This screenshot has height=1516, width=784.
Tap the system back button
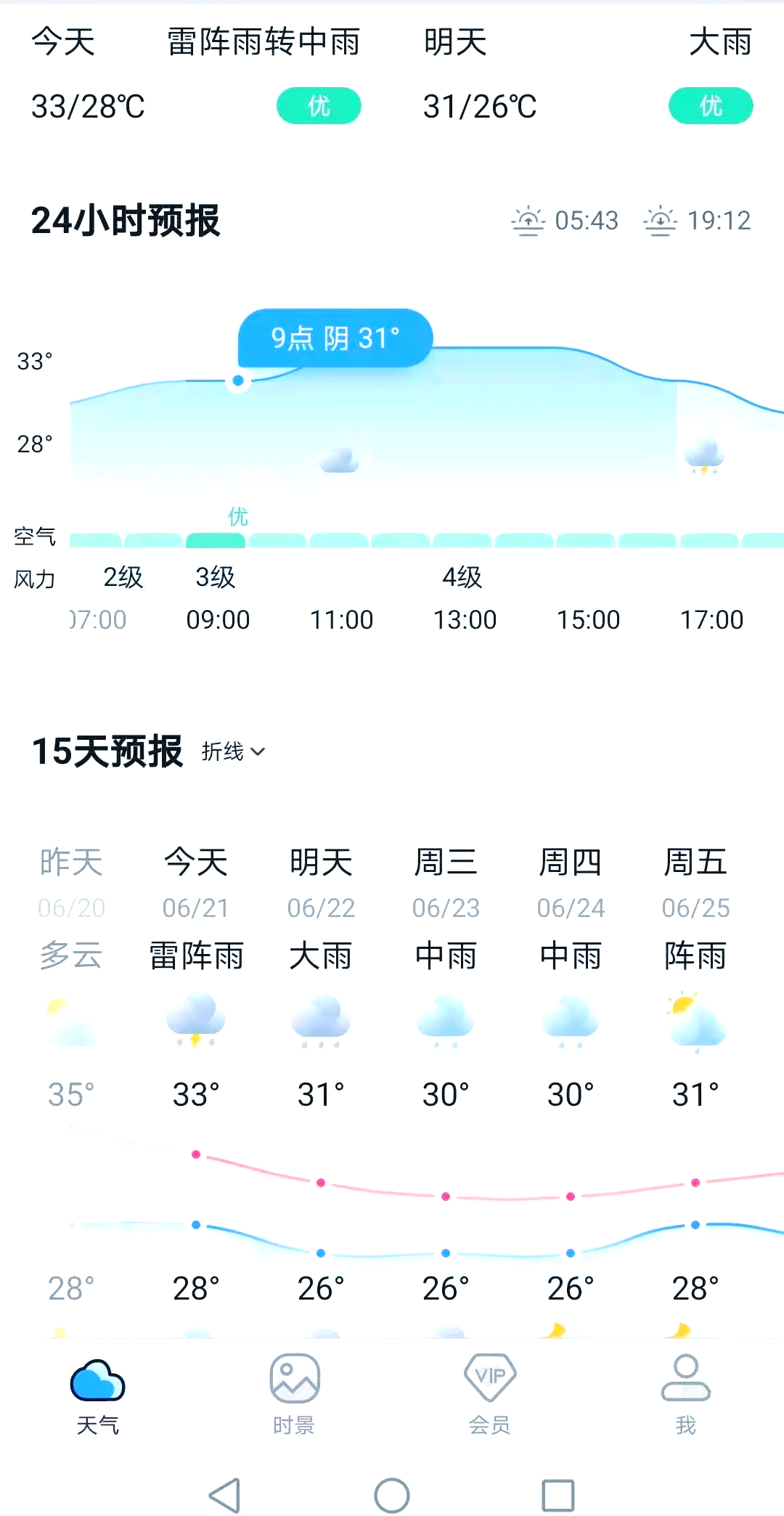(x=225, y=1496)
